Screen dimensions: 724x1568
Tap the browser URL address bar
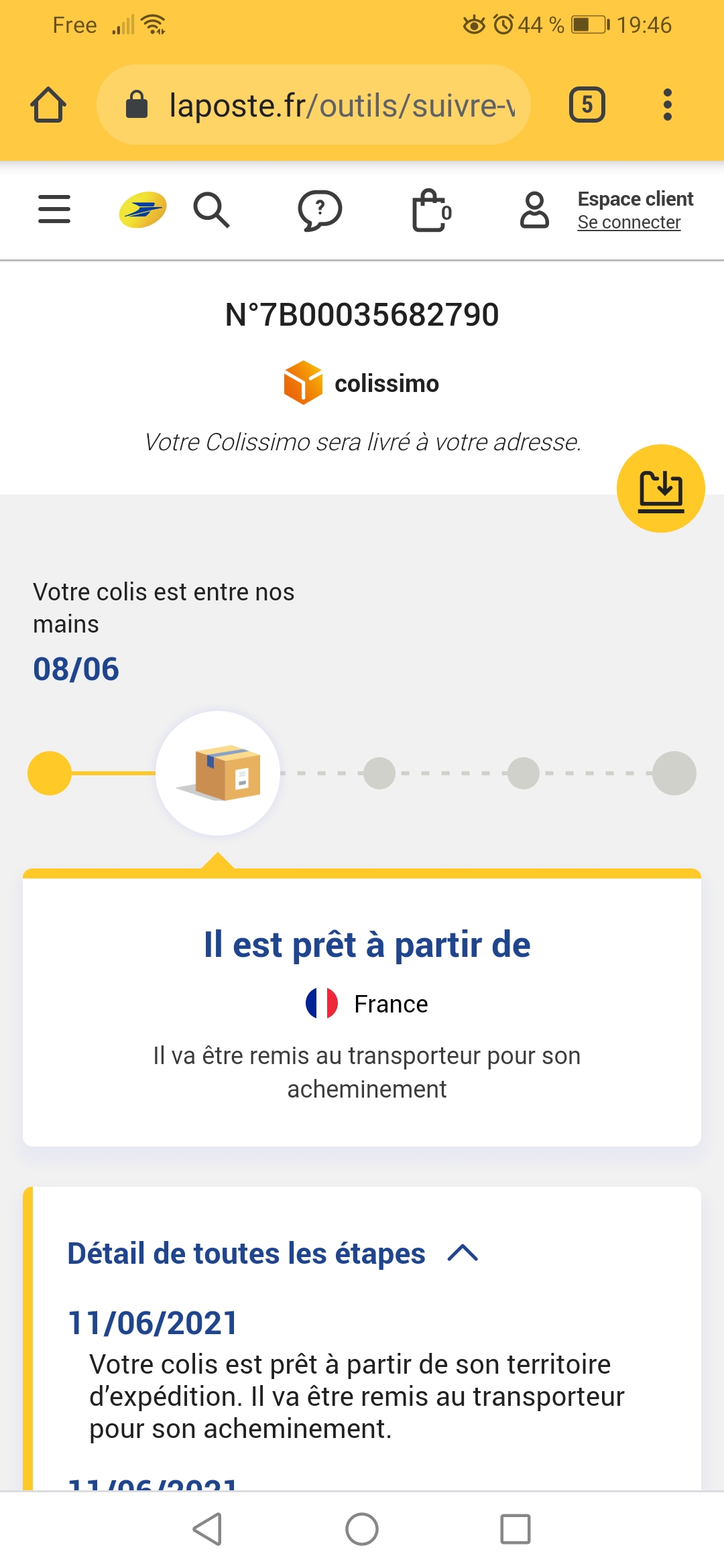click(314, 105)
